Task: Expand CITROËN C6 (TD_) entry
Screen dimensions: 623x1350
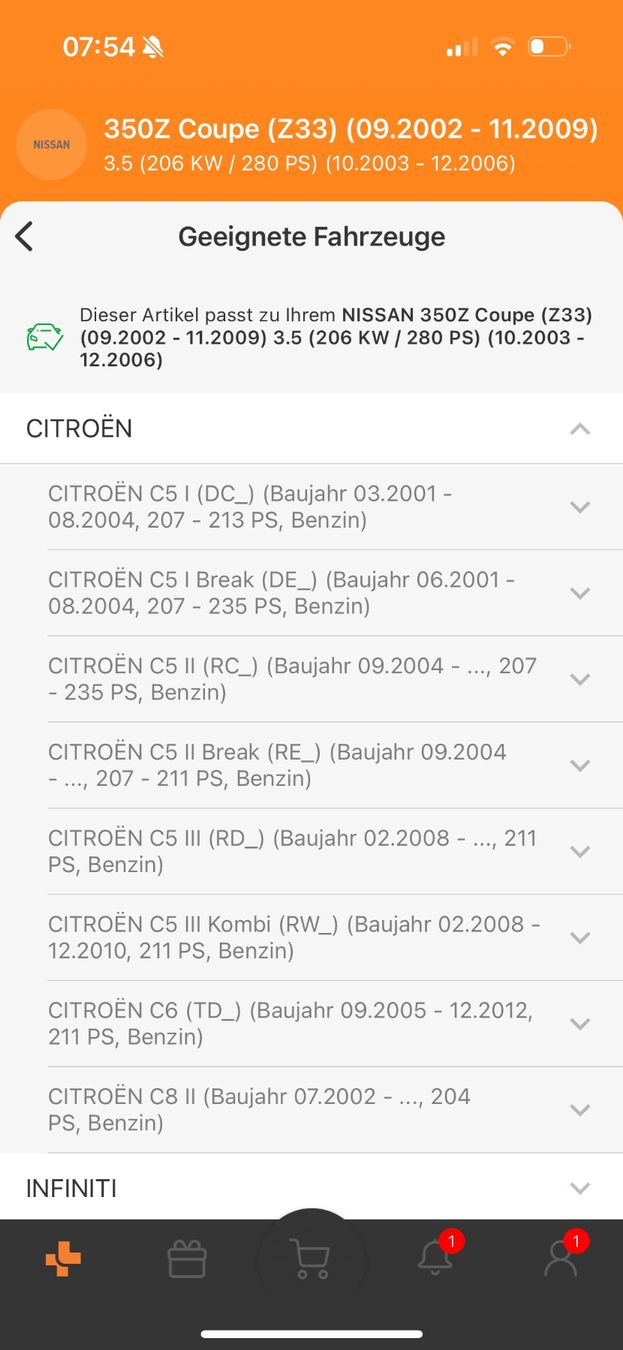Action: coord(580,1023)
